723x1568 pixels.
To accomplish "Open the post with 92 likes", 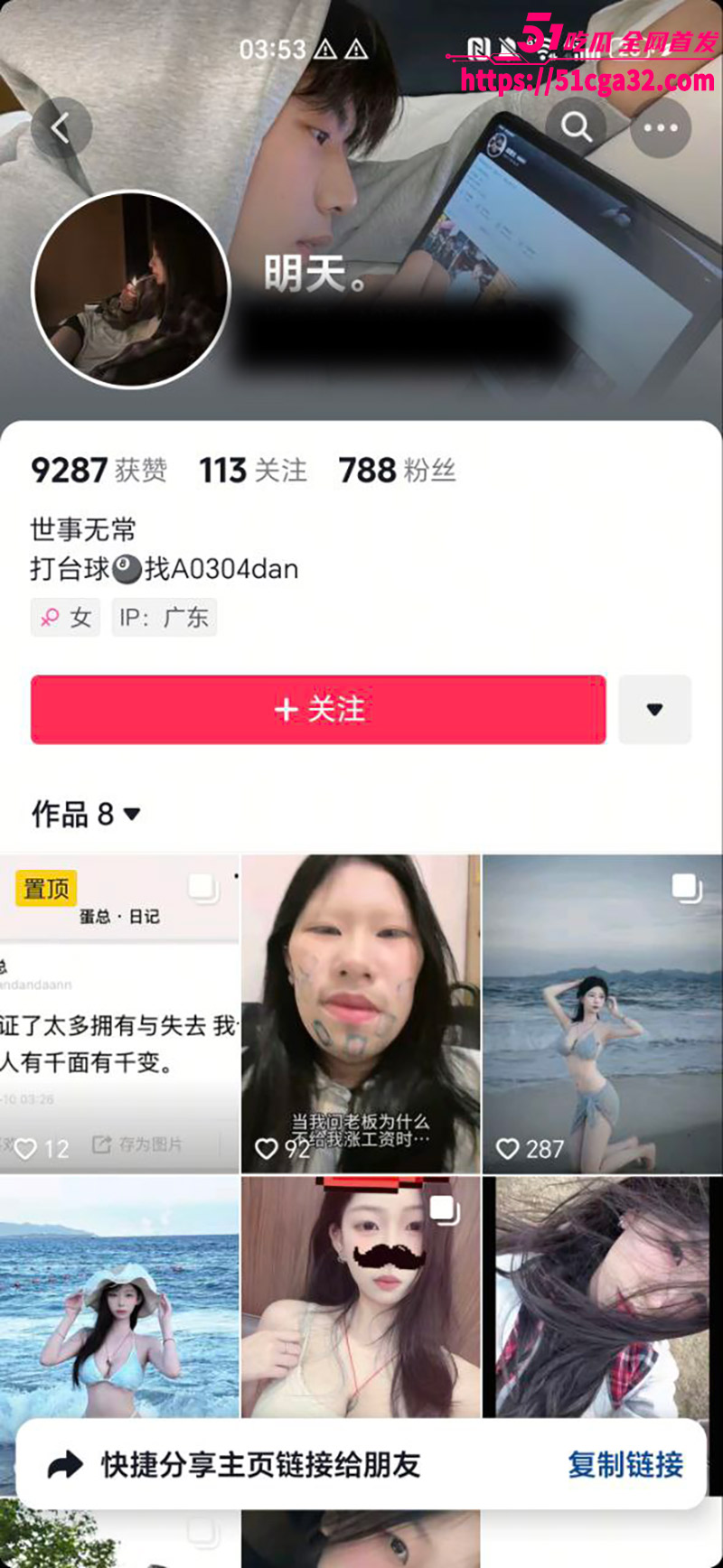I will [x=361, y=1013].
